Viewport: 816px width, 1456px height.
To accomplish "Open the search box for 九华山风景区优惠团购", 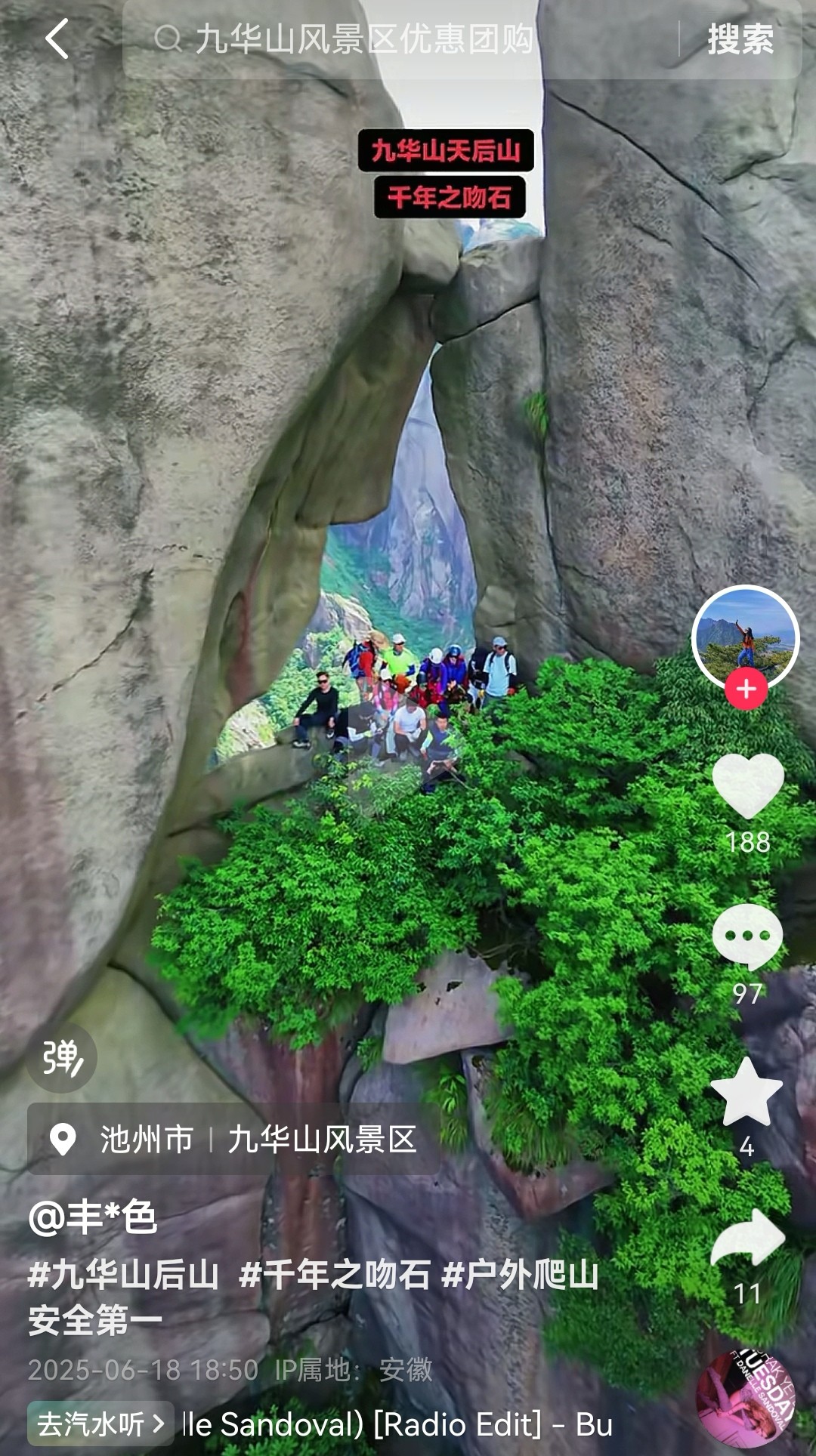I will click(x=363, y=39).
